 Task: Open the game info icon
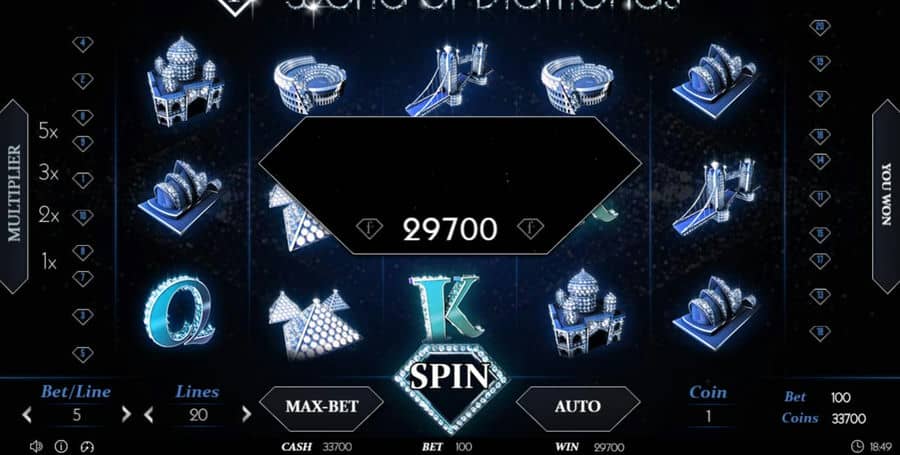[61, 445]
